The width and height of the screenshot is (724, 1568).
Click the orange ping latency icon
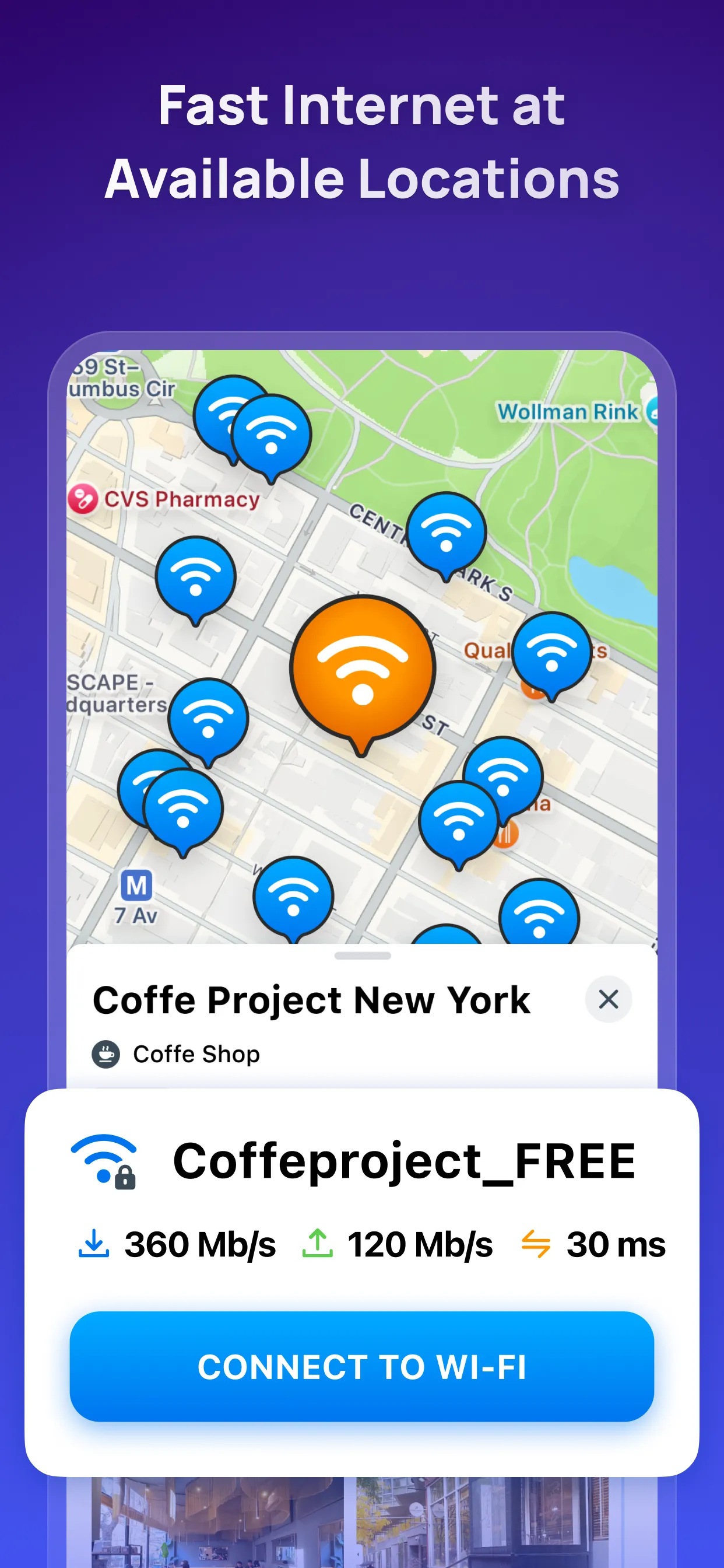[x=538, y=1243]
